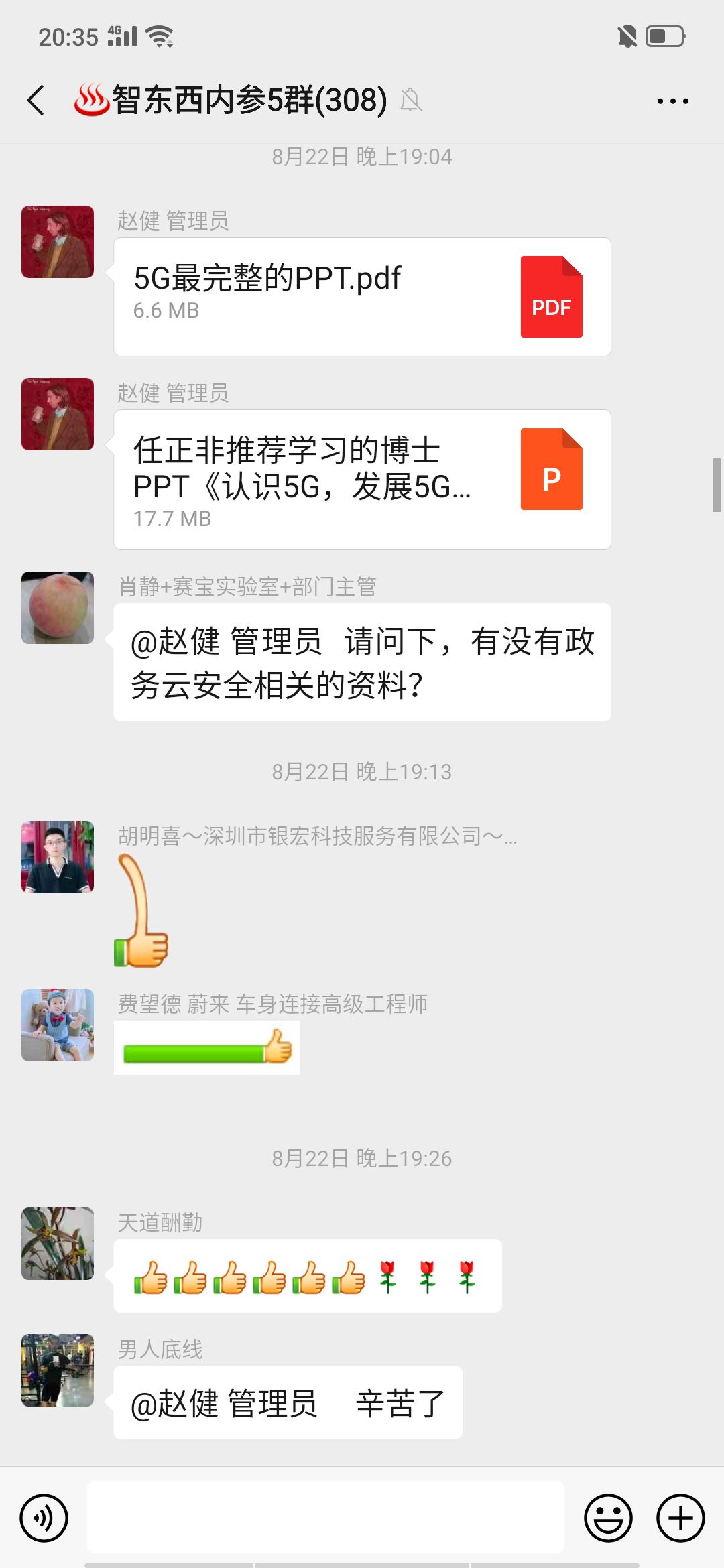Open the emoji sticker panel
Screen dimensions: 724x1568
point(608,1518)
